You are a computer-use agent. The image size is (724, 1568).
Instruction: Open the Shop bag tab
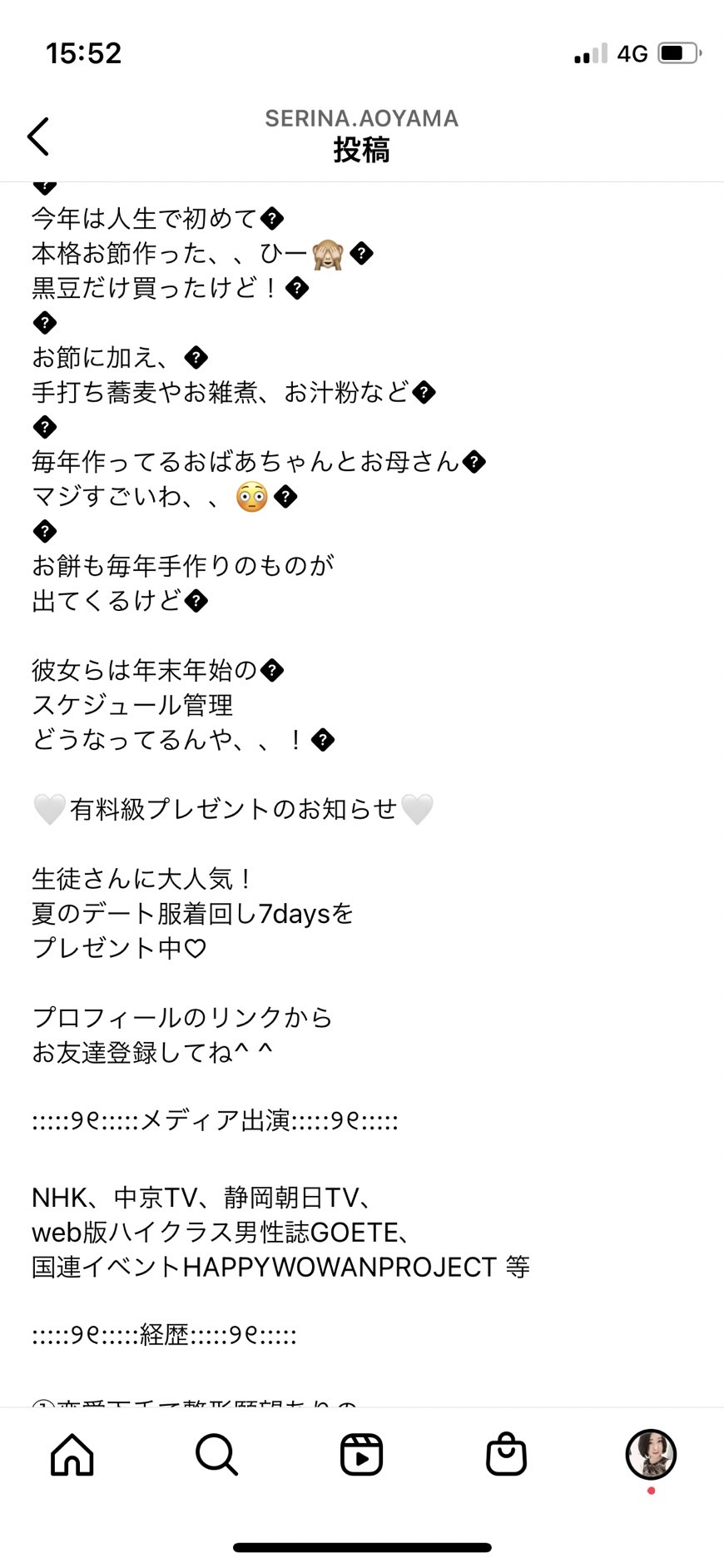point(507,1455)
